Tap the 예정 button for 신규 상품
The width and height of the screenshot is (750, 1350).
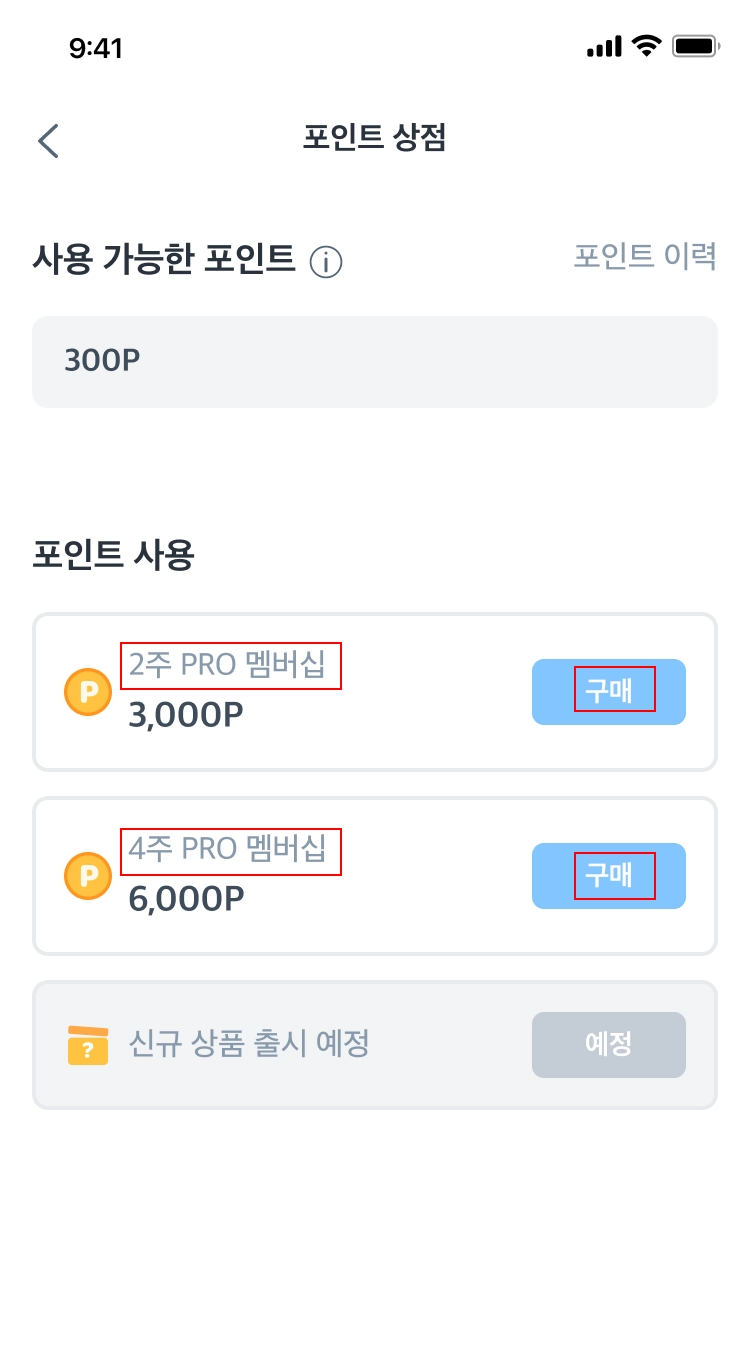(x=608, y=1044)
